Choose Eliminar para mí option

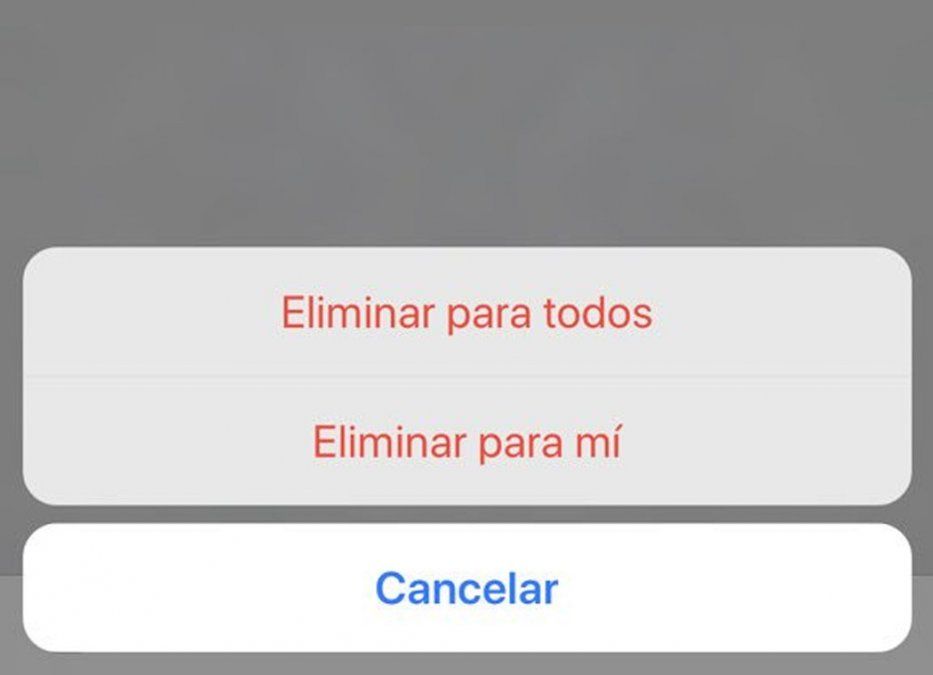click(466, 441)
